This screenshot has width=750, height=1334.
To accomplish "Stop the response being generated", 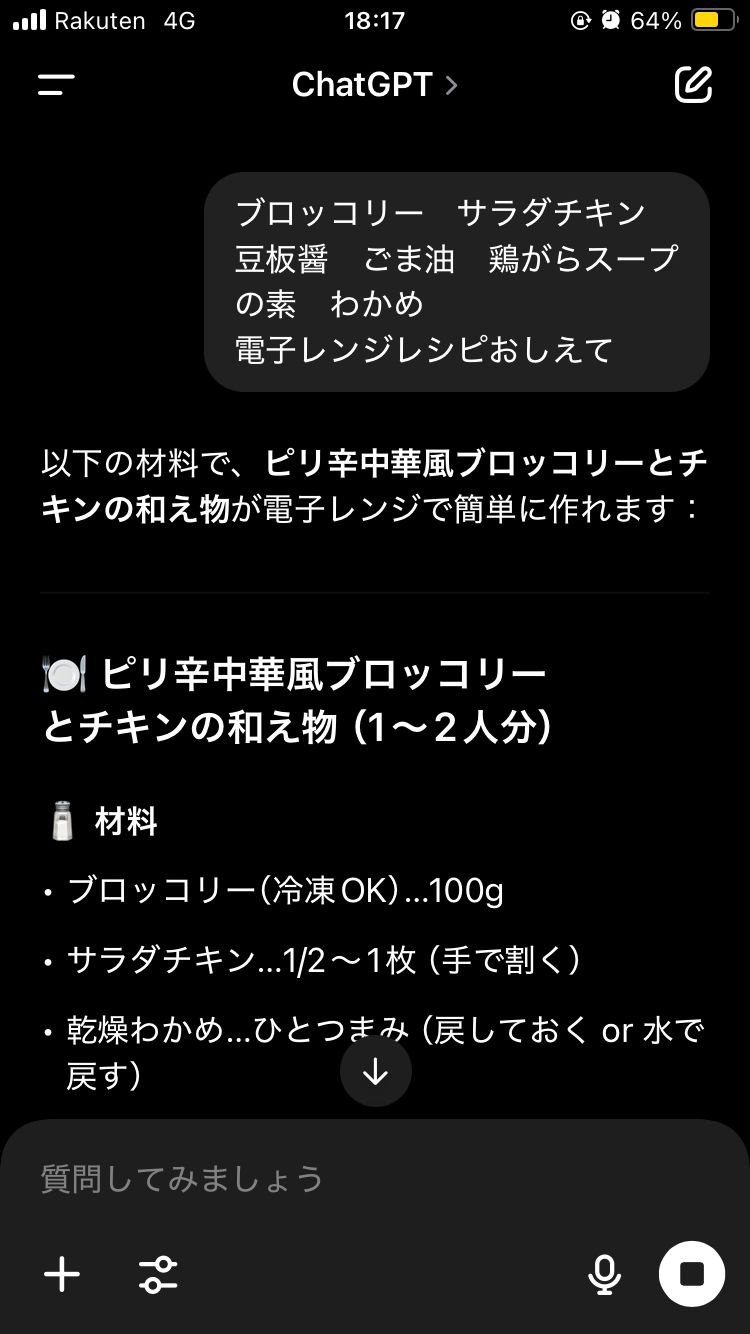I will pyautogui.click(x=691, y=1274).
